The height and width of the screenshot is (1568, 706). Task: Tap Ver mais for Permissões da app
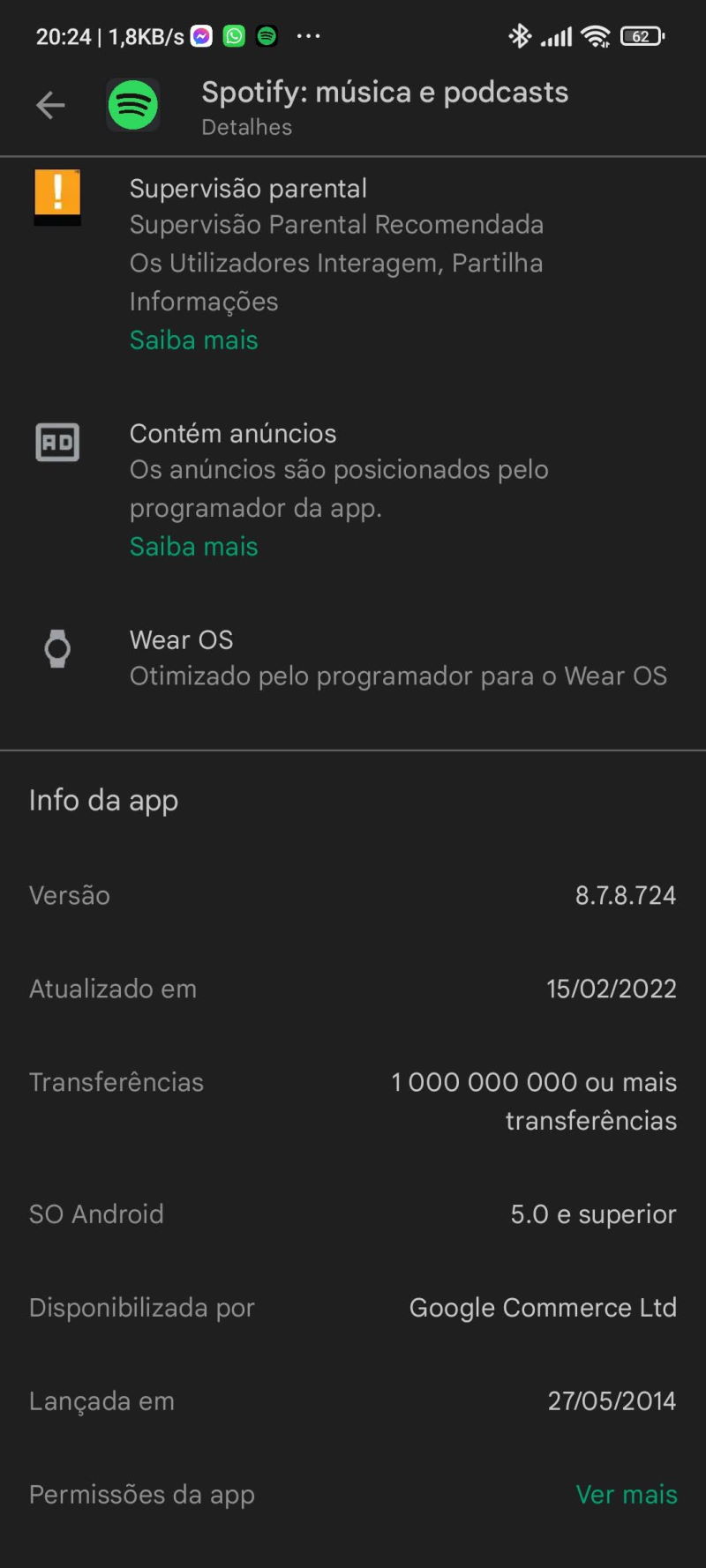point(627,1494)
